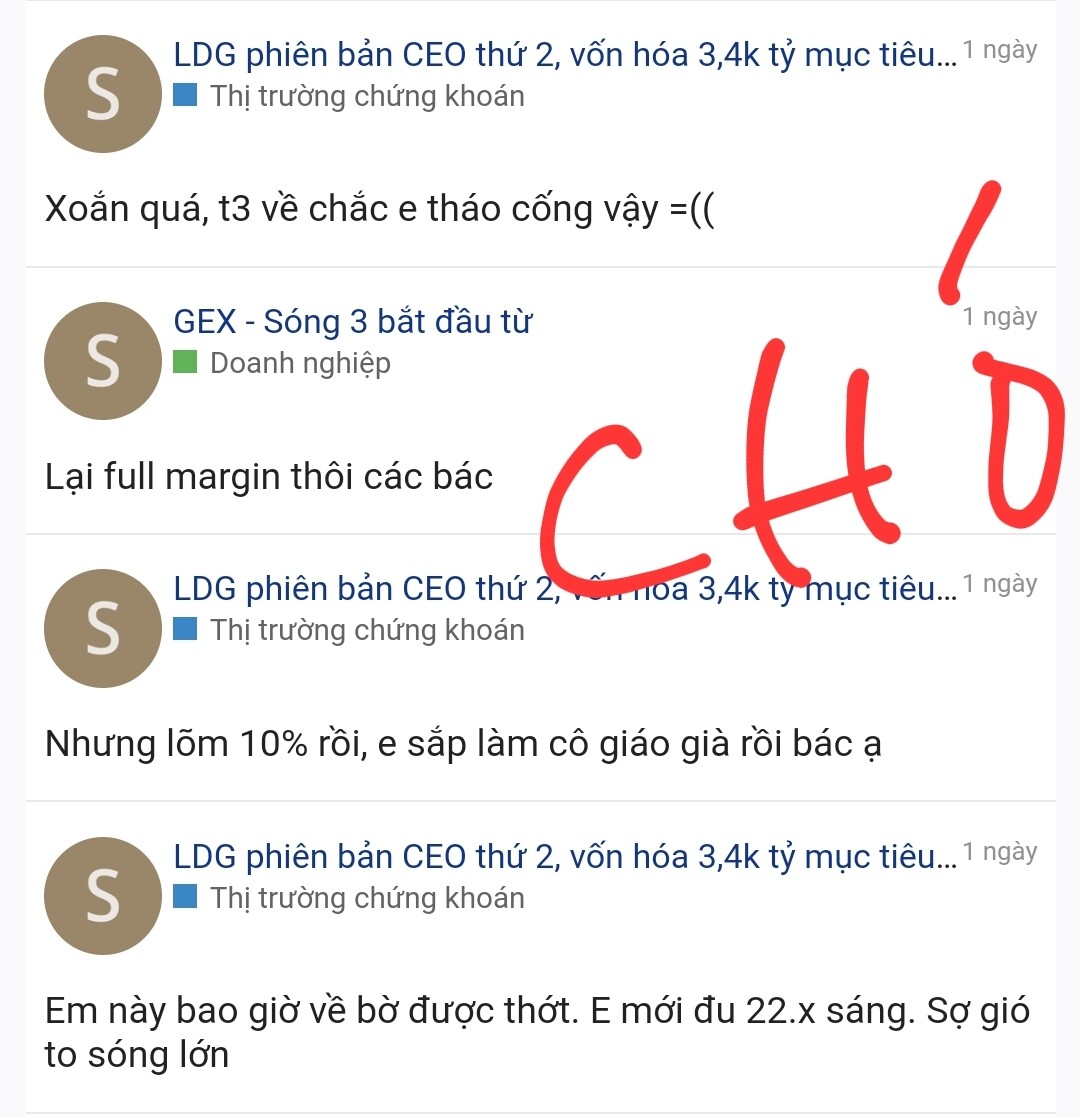1080x1117 pixels.
Task: Open the Doanh nghiệp category
Action: coord(300,363)
